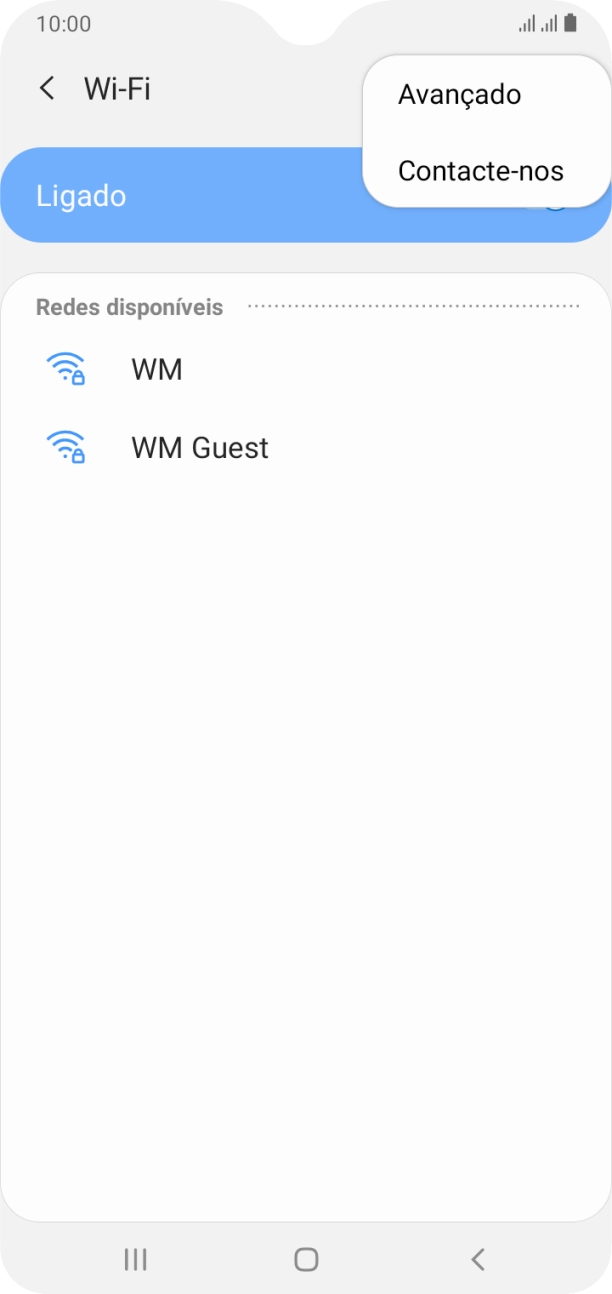
Task: Select Contacte-nos from the popup menu
Action: tap(480, 171)
